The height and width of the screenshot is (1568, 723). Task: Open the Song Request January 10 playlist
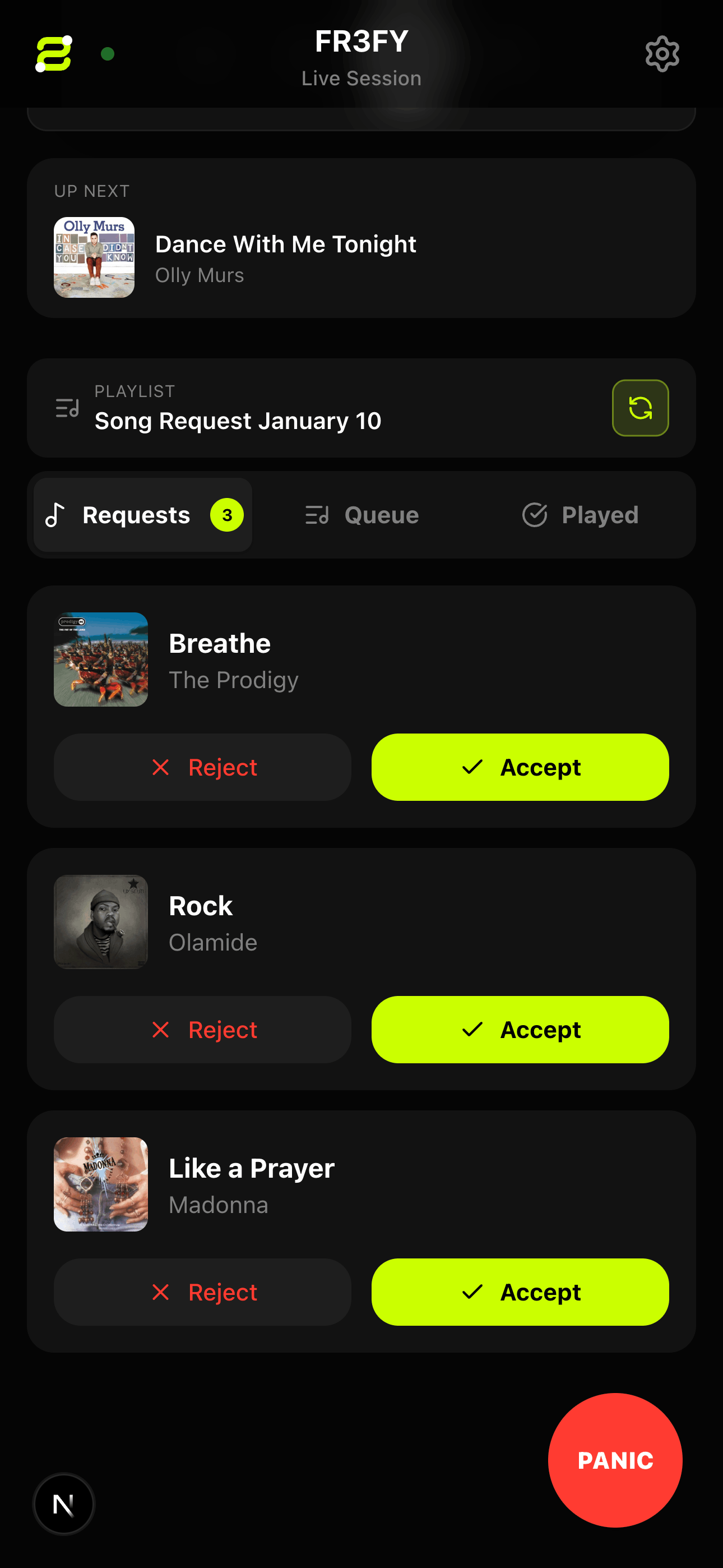(x=239, y=420)
